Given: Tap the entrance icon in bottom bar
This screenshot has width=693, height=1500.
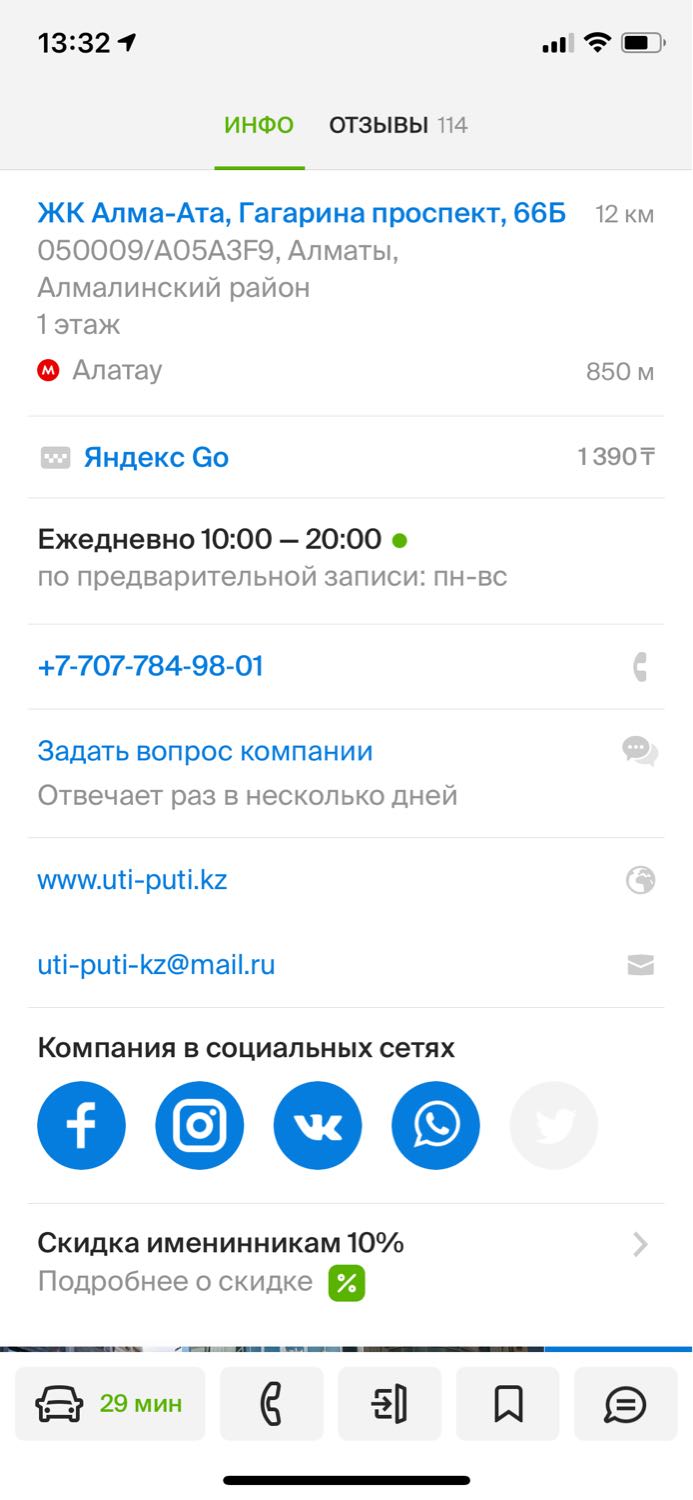Looking at the screenshot, I should 390,1404.
